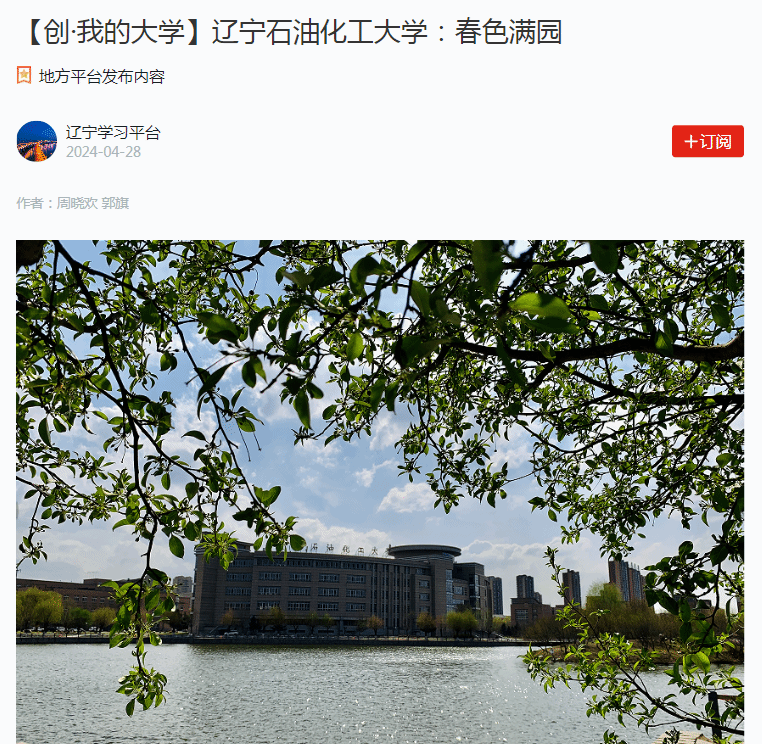The image size is (762, 744).
Task: Open the 辽宁学习平台 publisher avatar
Action: [x=37, y=141]
